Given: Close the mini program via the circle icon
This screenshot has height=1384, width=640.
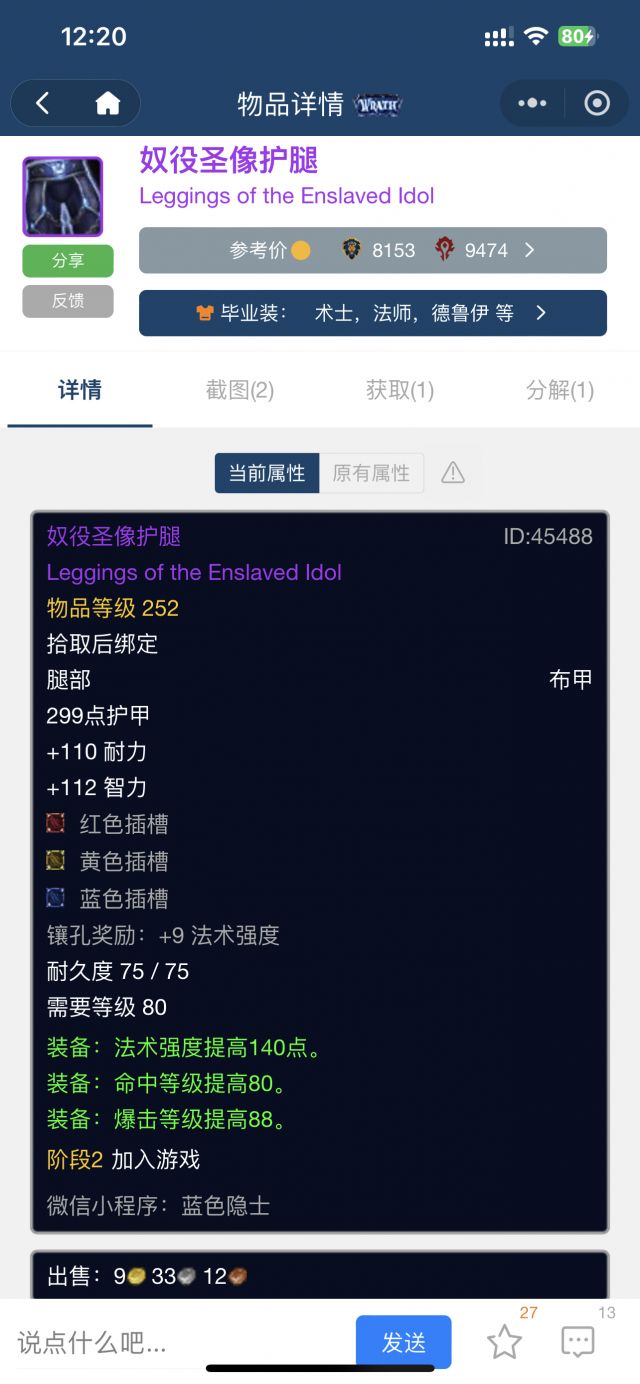Looking at the screenshot, I should (x=597, y=103).
